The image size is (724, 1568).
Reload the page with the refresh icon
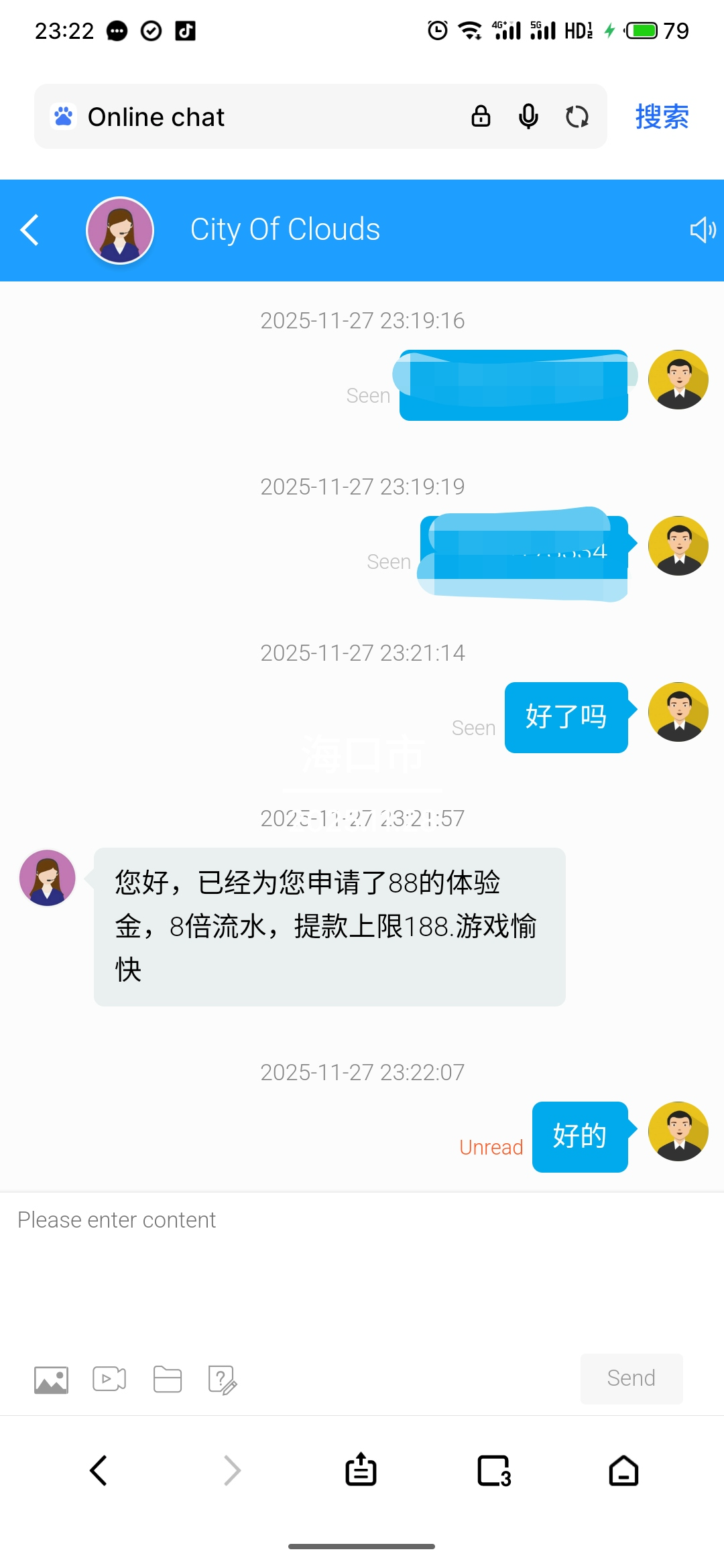pos(577,117)
